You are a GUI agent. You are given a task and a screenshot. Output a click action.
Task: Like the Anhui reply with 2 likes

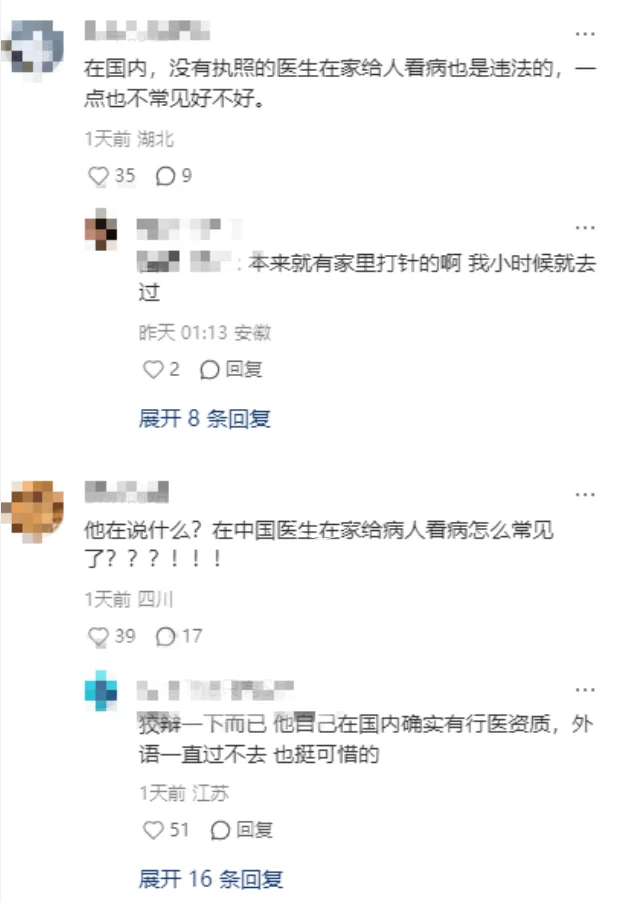click(153, 369)
